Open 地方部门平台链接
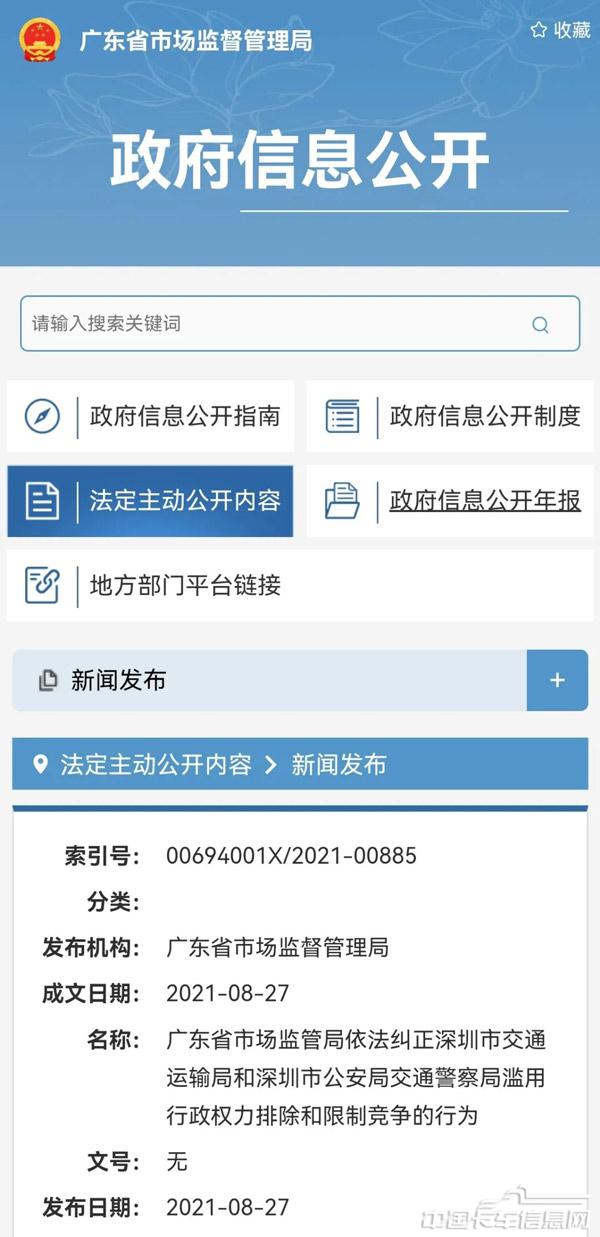 (x=150, y=585)
